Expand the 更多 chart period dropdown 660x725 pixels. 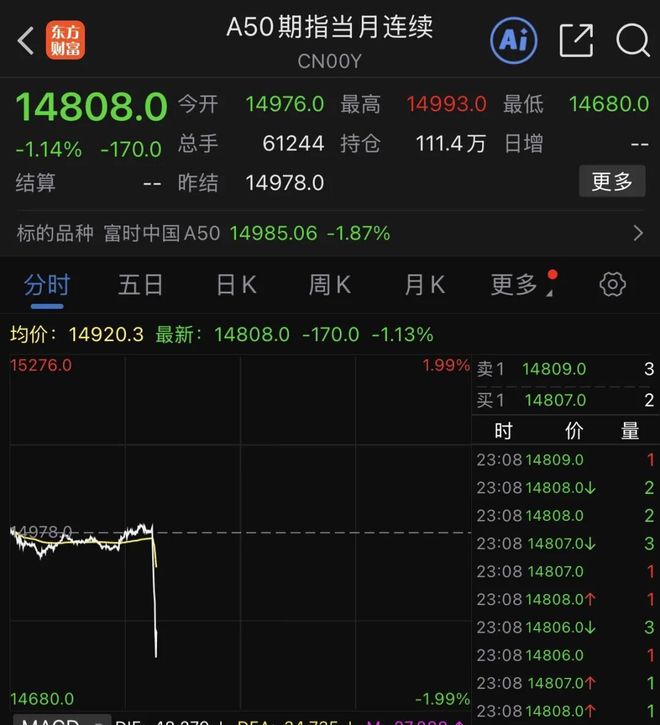coord(516,285)
